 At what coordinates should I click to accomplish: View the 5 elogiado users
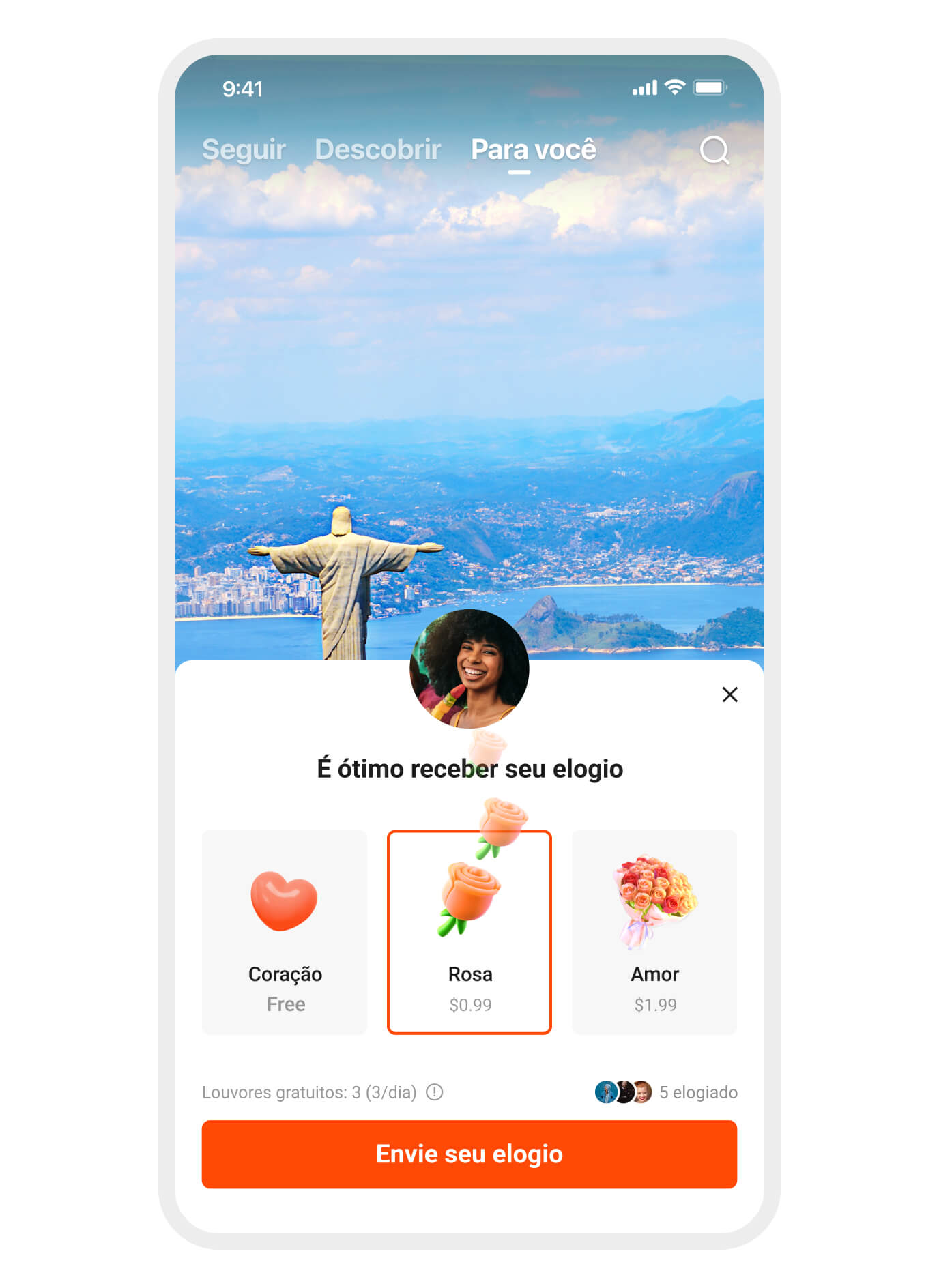coord(665,1092)
